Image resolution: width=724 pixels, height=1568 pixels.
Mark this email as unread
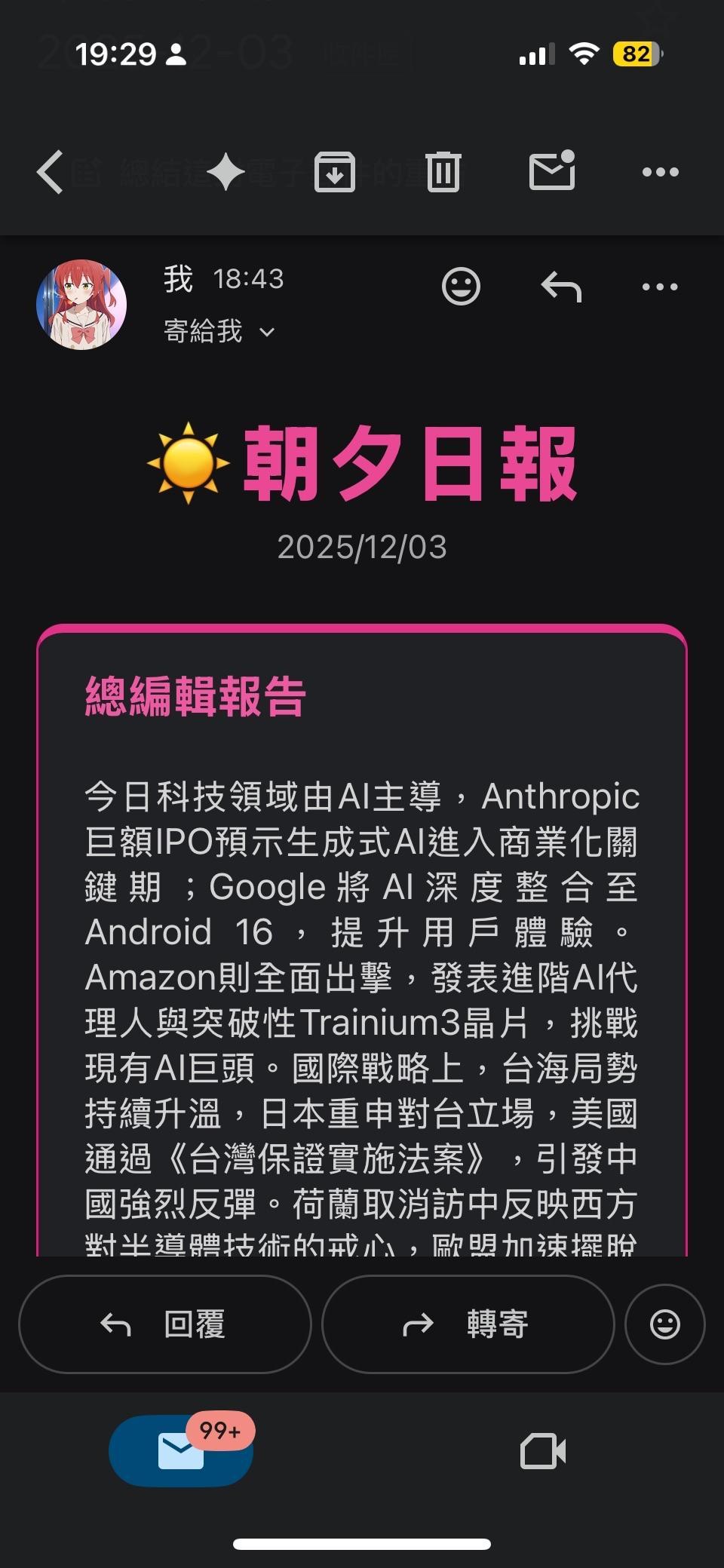click(552, 170)
